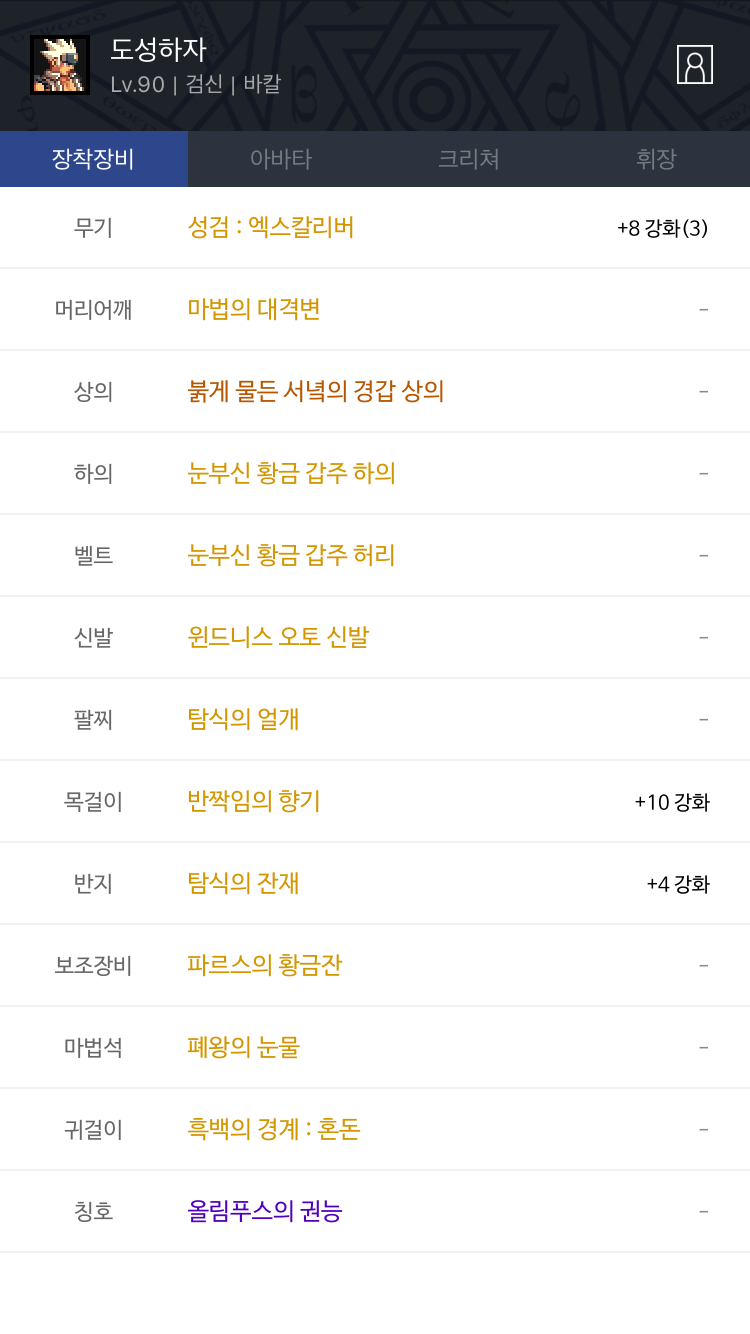Switch to the 아바타 tab
The image size is (750, 1334).
click(x=281, y=159)
